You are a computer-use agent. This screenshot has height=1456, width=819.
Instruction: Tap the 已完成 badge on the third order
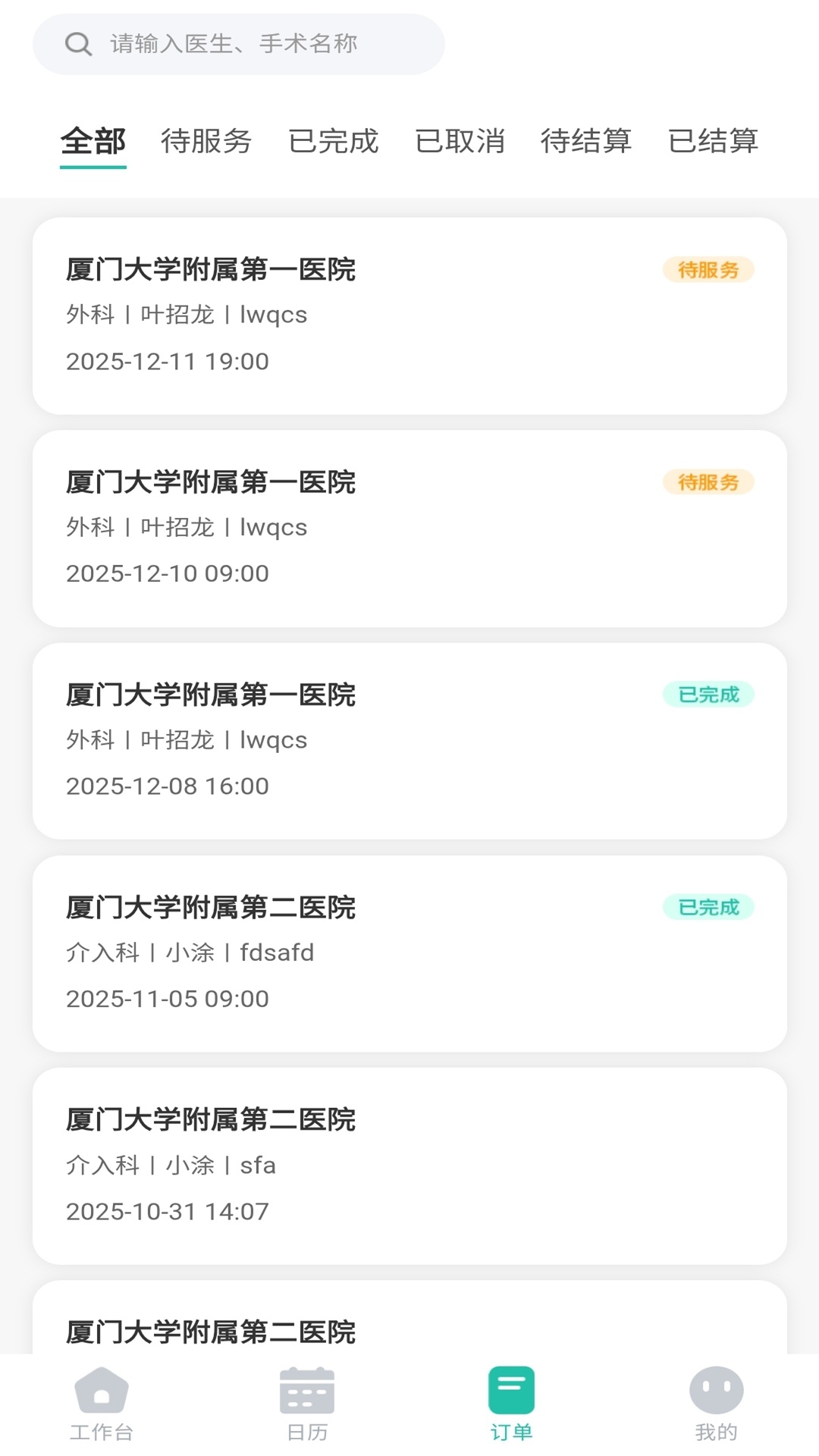[x=708, y=693]
